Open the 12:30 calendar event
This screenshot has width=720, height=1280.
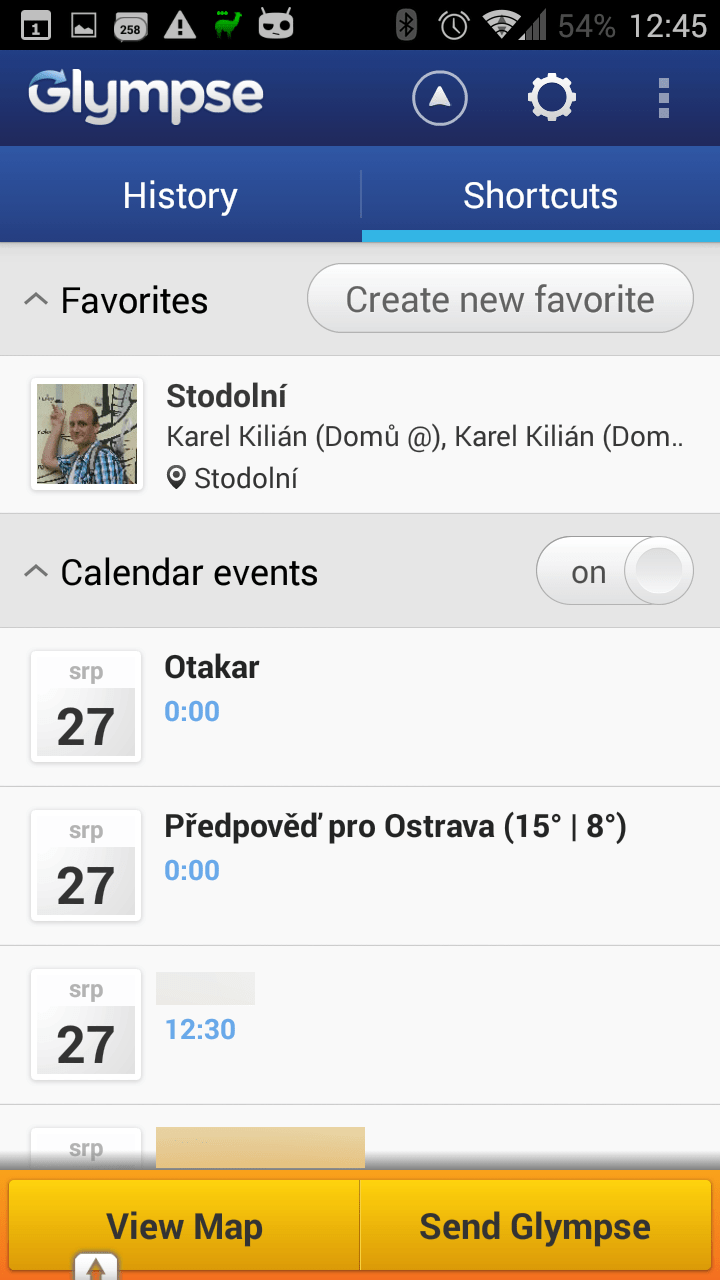[x=360, y=1025]
